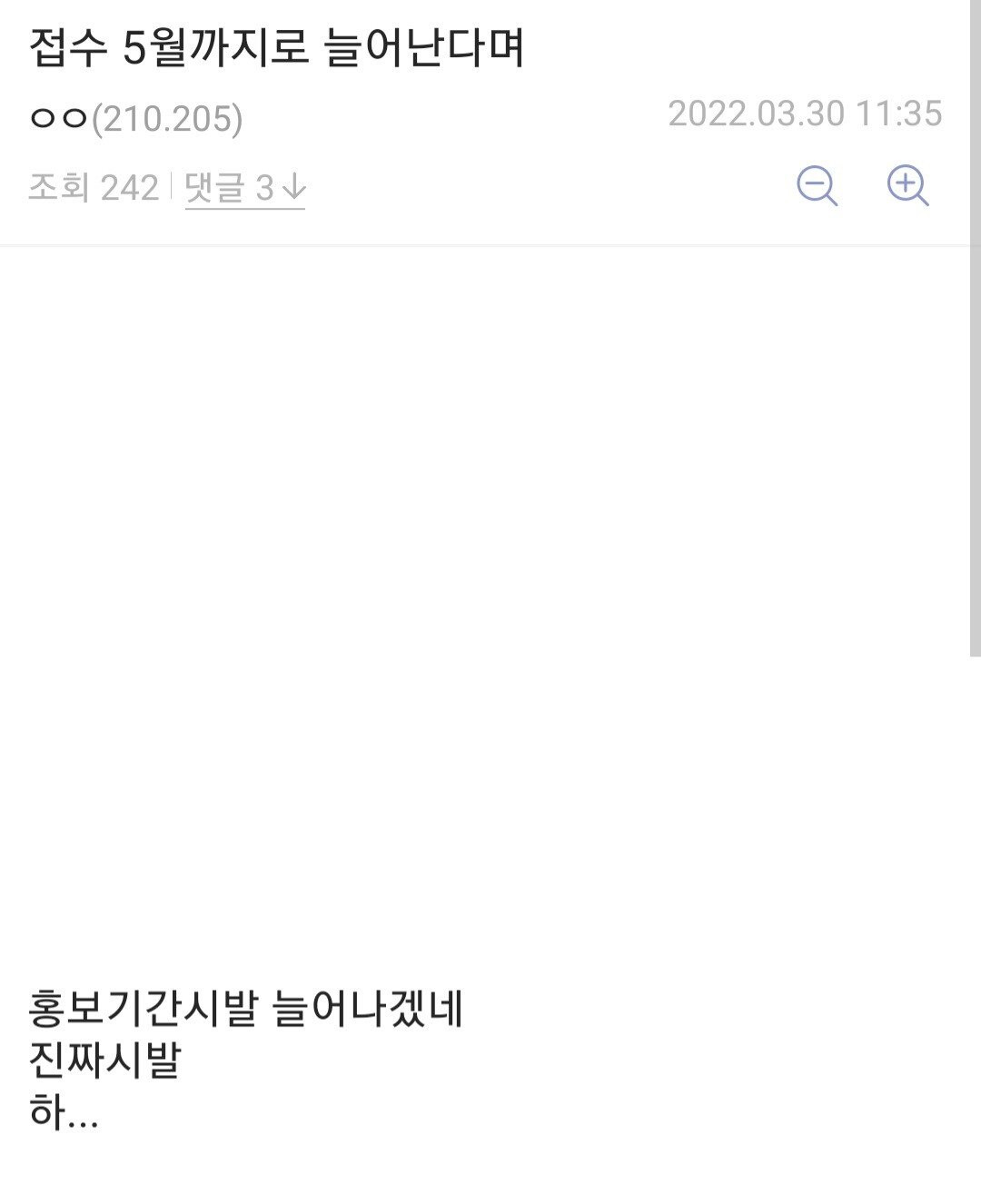Increase text size with zoom-in magnifier
This screenshot has height=1204, width=981.
[907, 186]
